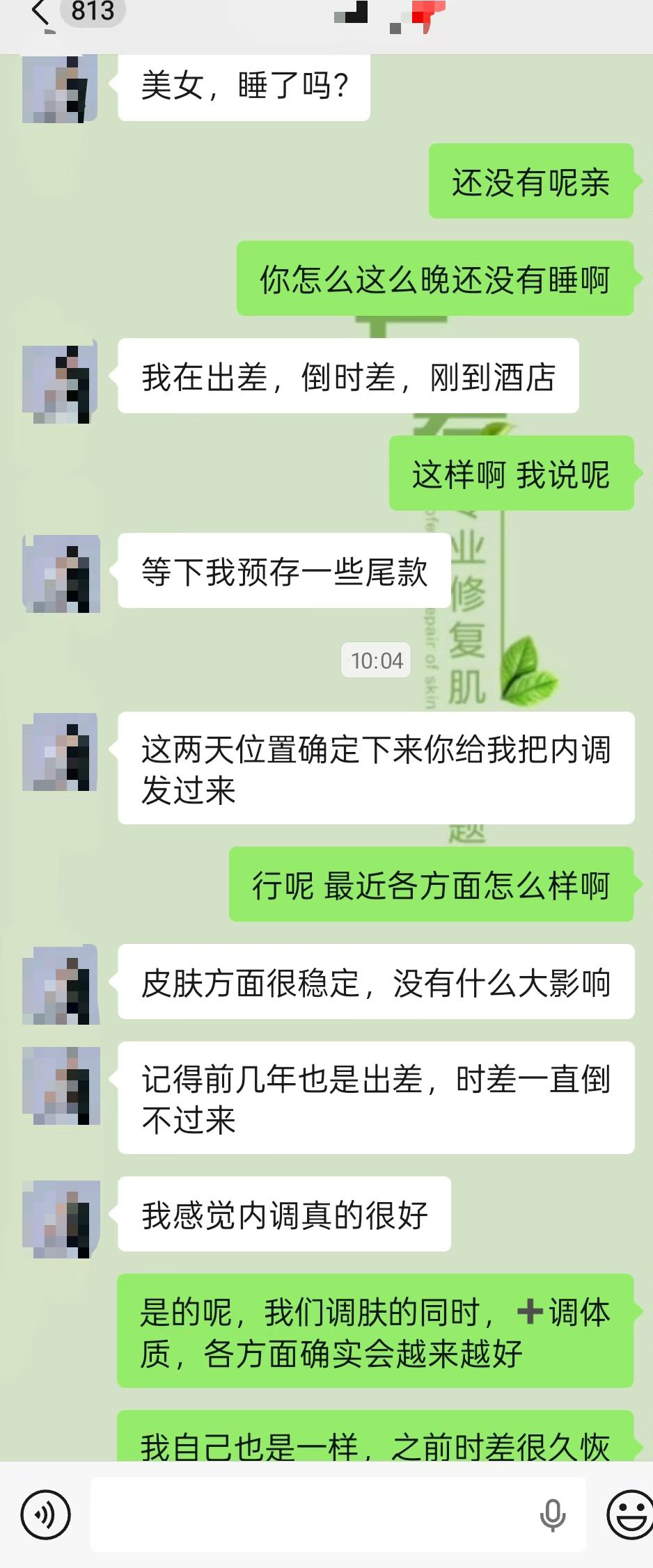This screenshot has width=653, height=1568.
Task: Tap the microphone dictation icon
Action: click(x=553, y=1514)
